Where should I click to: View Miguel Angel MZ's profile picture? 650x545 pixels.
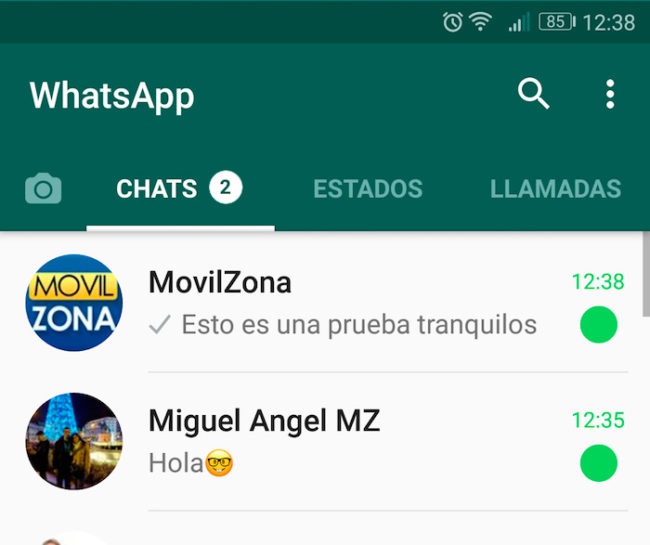[x=74, y=441]
